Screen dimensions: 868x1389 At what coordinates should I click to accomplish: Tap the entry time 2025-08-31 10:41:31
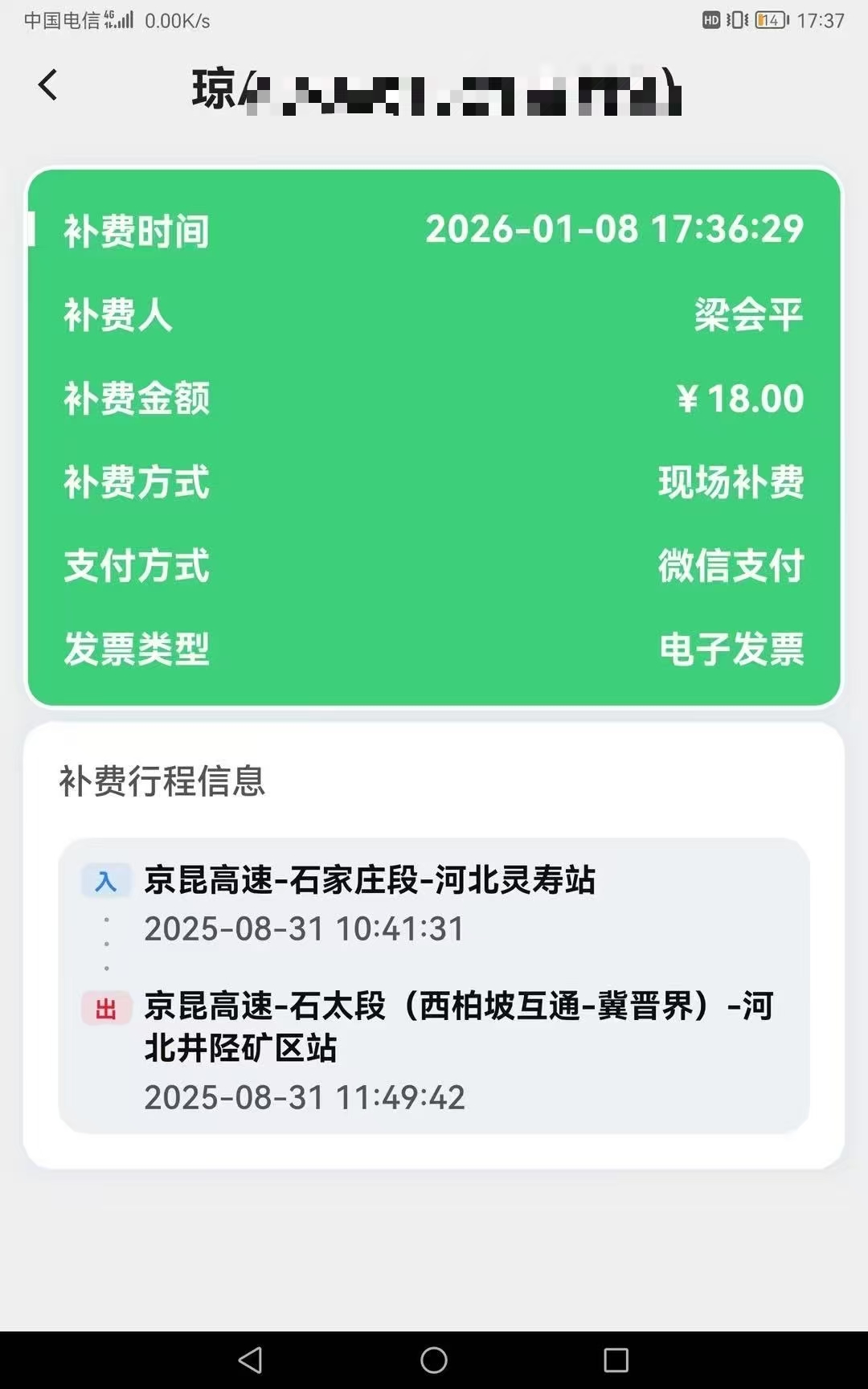pos(303,928)
